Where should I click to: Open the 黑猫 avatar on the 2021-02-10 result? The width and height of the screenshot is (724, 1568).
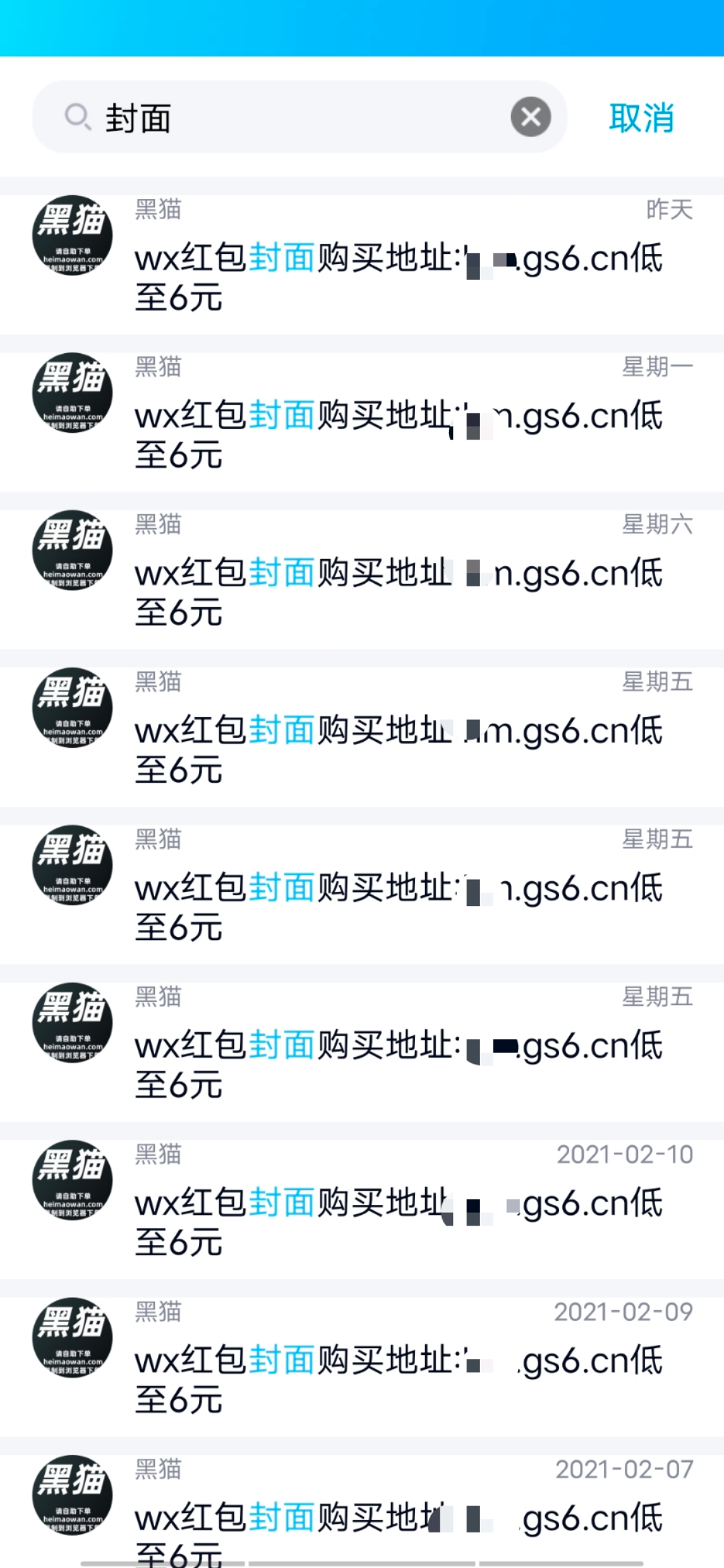[x=71, y=1181]
